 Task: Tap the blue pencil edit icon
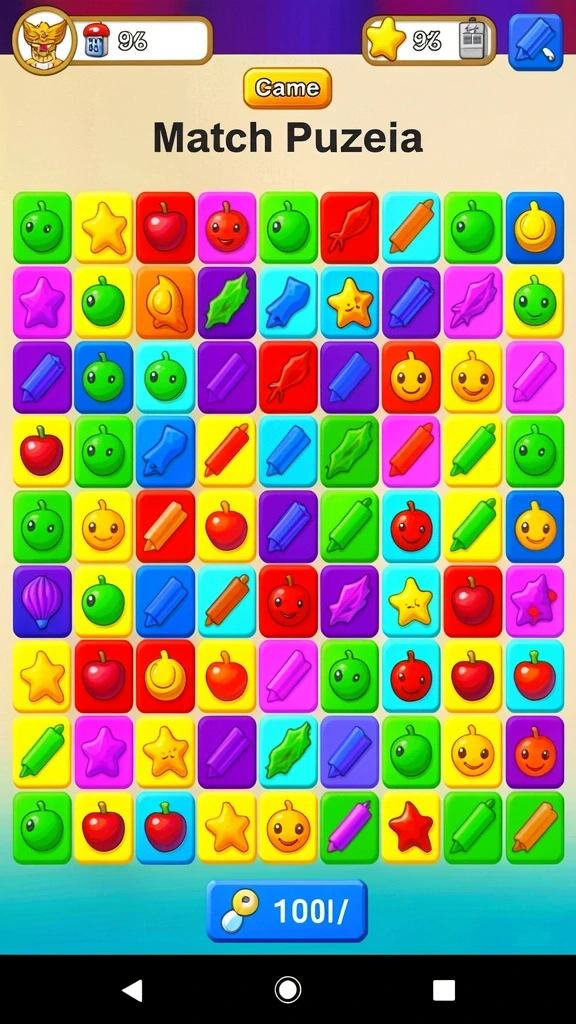tap(536, 42)
